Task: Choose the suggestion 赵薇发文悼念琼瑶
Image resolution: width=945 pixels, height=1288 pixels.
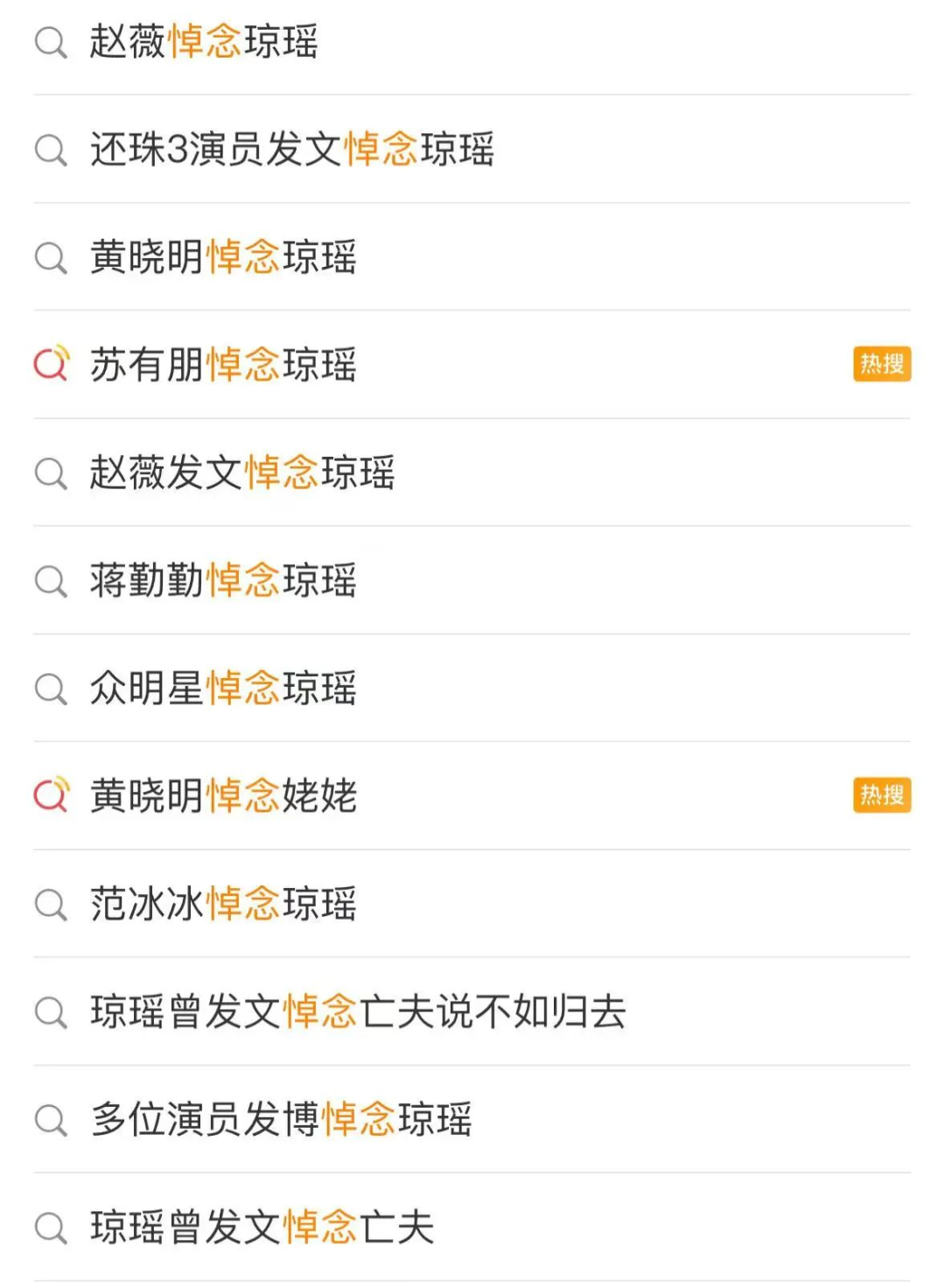Action: tap(242, 472)
